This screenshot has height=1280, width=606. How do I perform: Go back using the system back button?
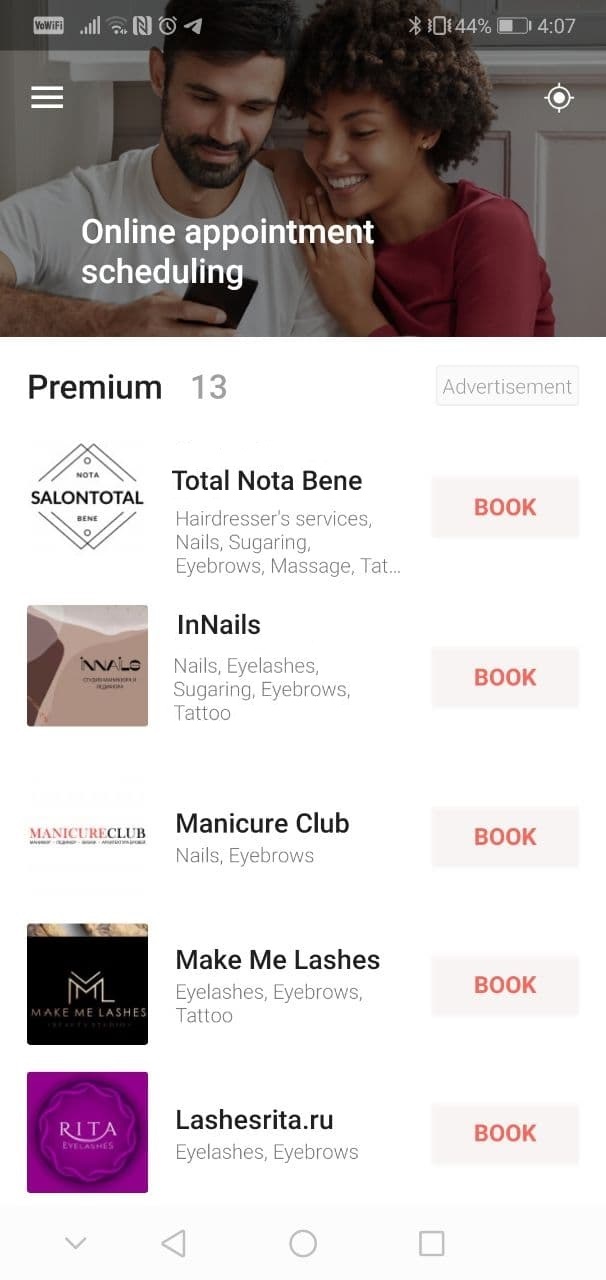click(174, 1243)
